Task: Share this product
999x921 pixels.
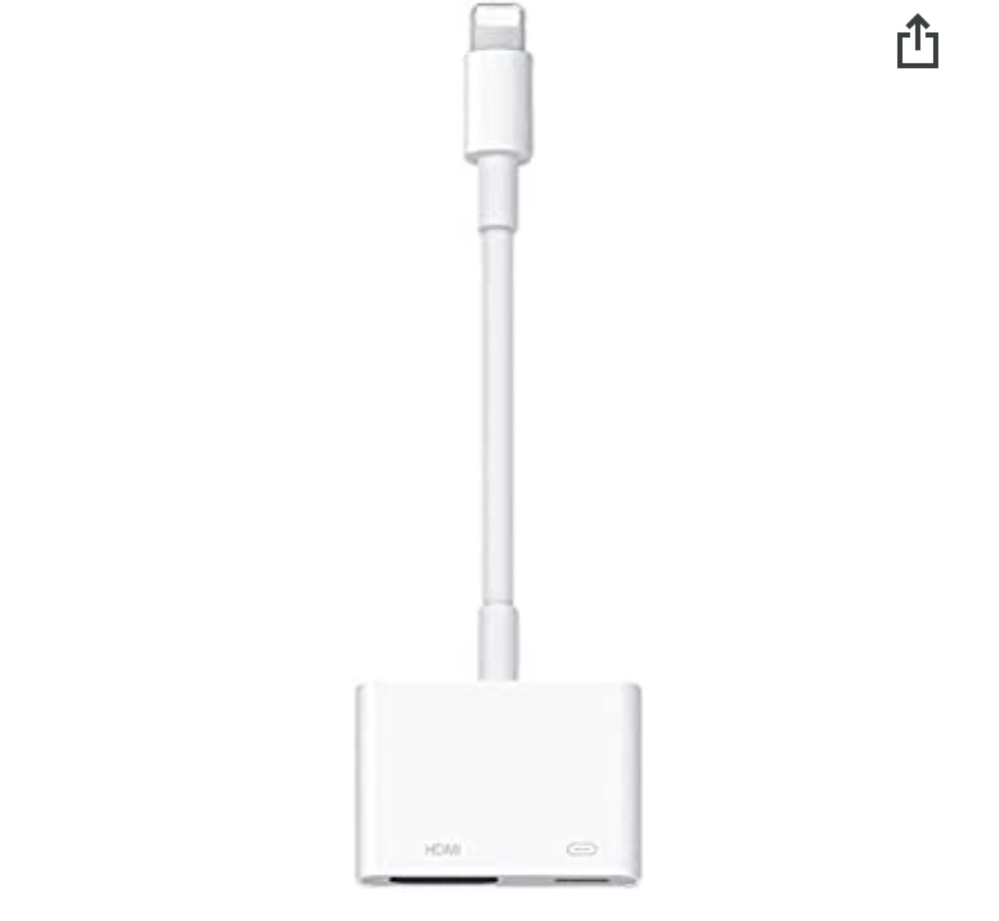Action: tap(917, 44)
